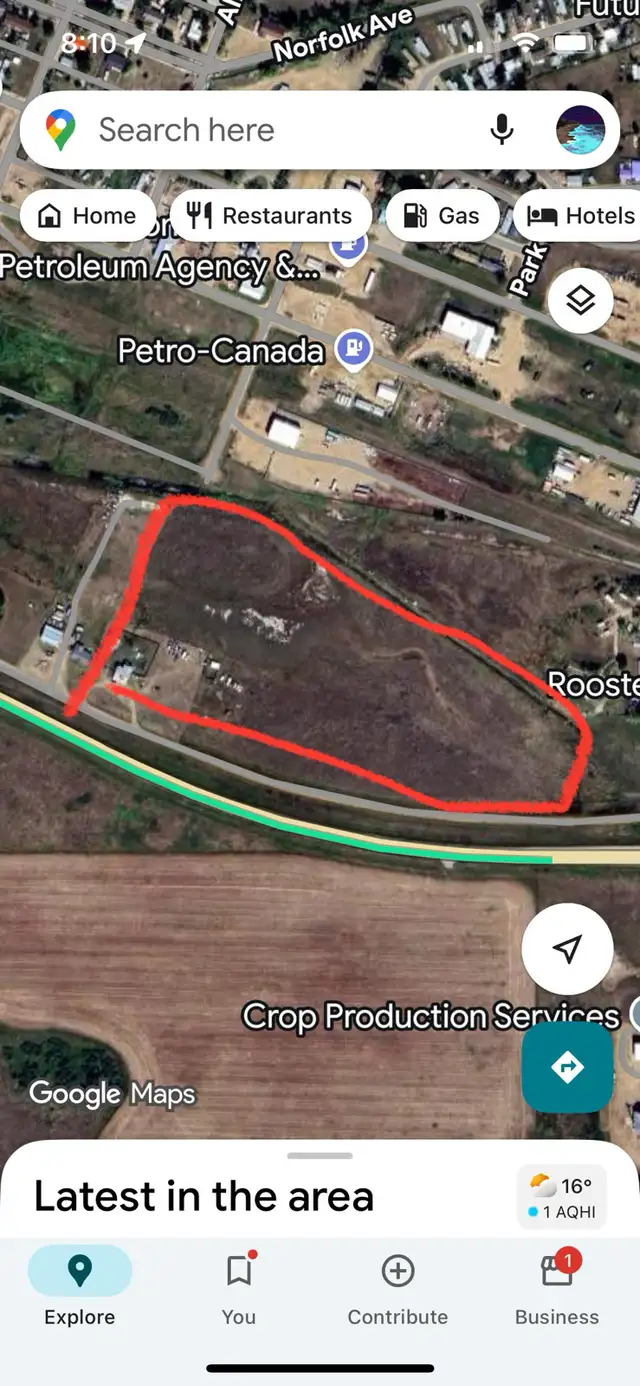Image resolution: width=640 pixels, height=1386 pixels.
Task: Open the Petro-Canada map pin
Action: 353,350
